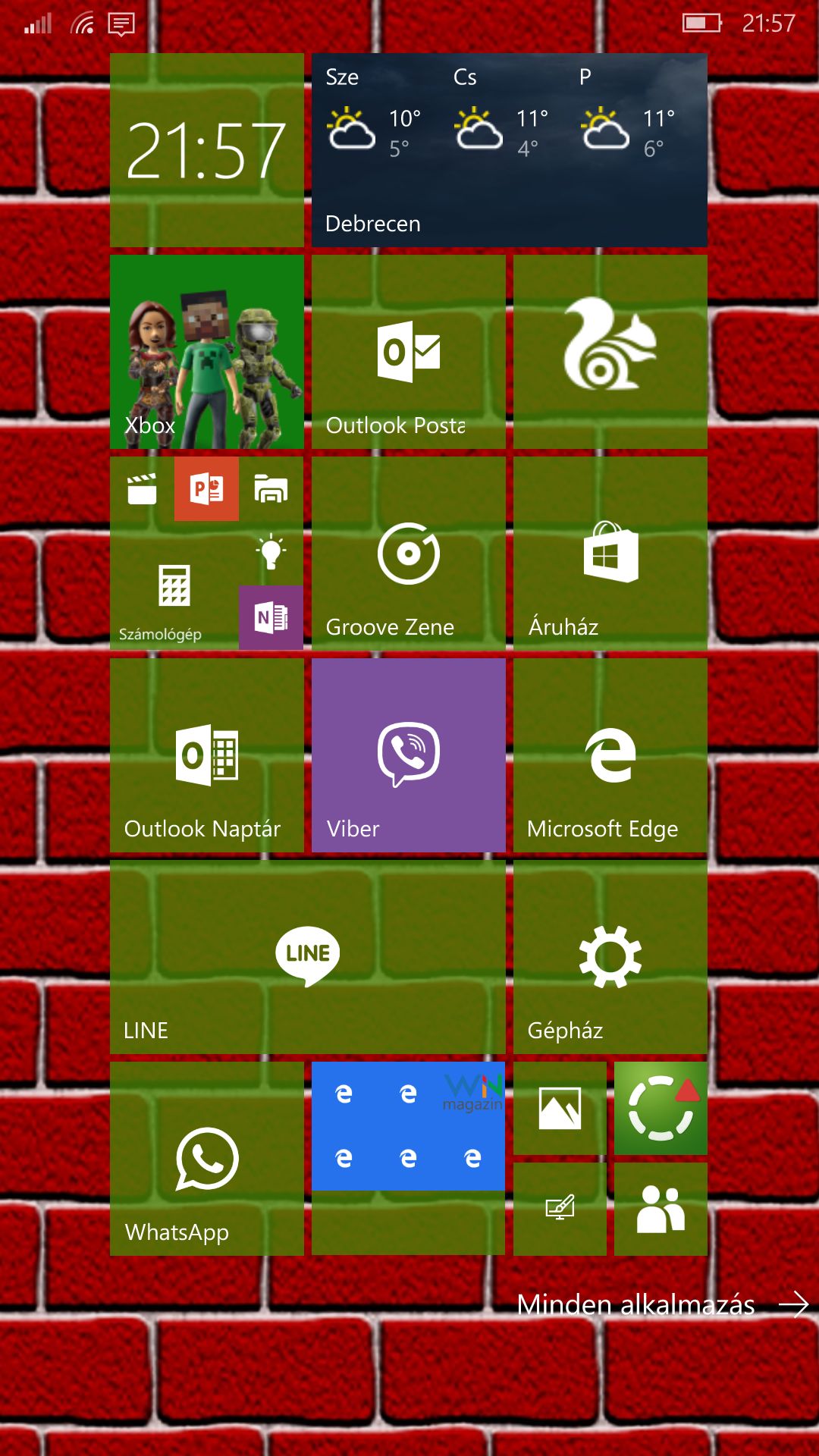Open the UC Browser squirrel tile
The image size is (819, 1456).
[610, 352]
